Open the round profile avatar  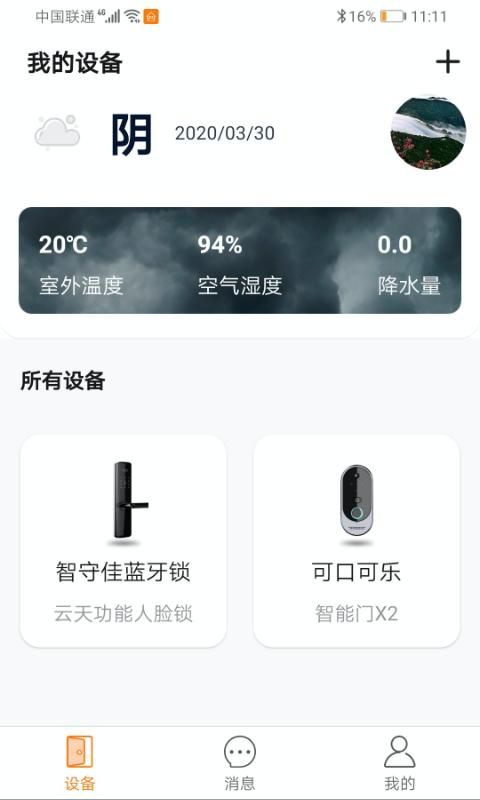coord(428,133)
